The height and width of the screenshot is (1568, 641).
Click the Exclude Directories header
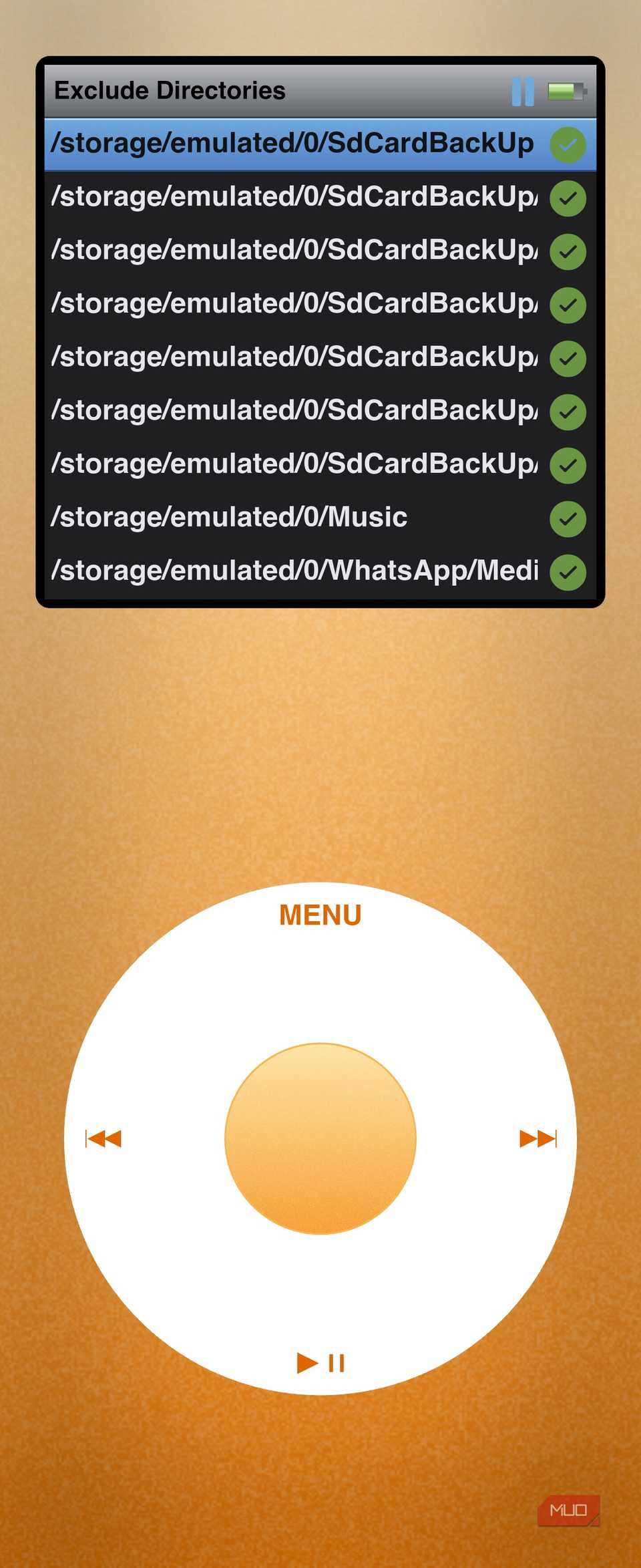tap(170, 91)
